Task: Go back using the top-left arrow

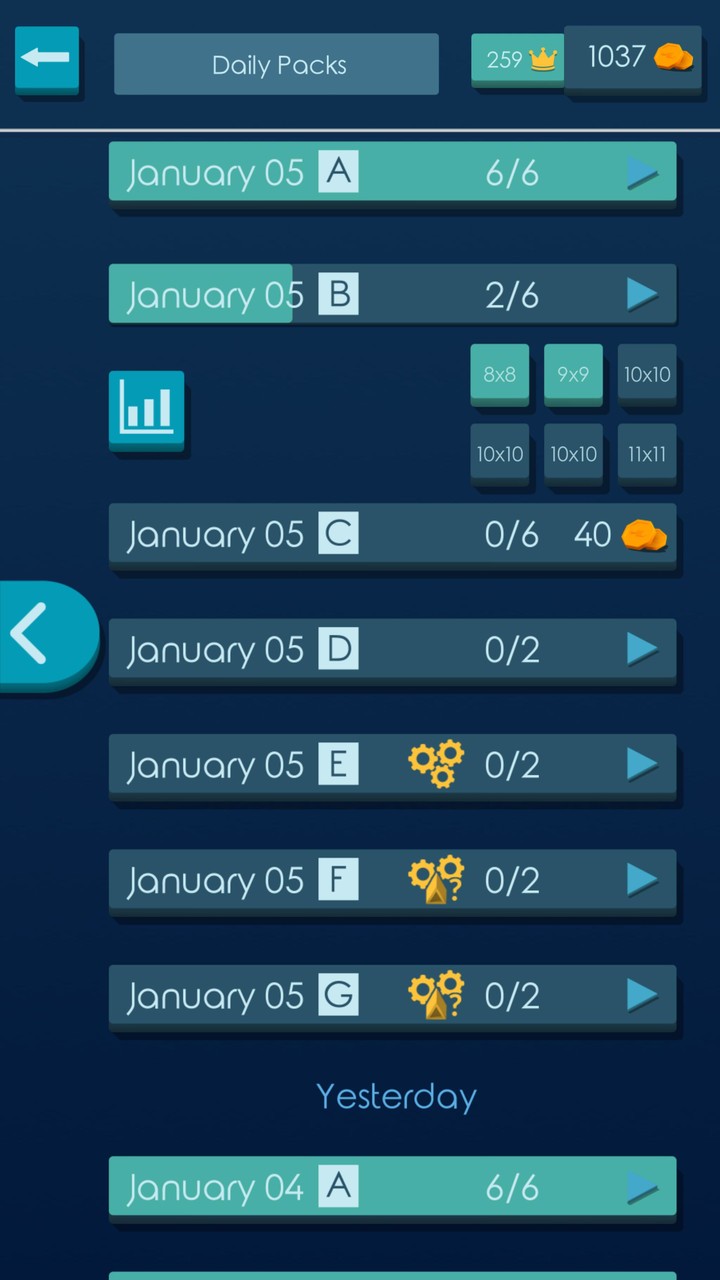Action: click(47, 58)
